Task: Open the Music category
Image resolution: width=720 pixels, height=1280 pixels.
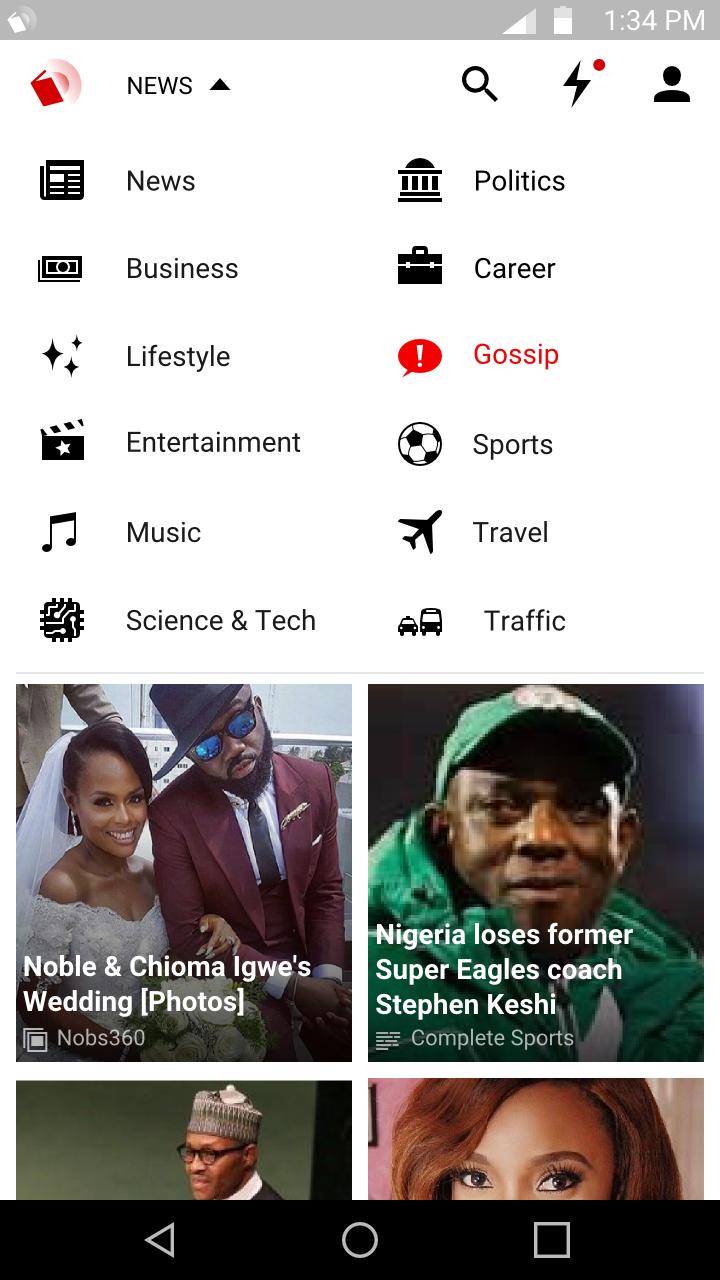Action: (163, 532)
